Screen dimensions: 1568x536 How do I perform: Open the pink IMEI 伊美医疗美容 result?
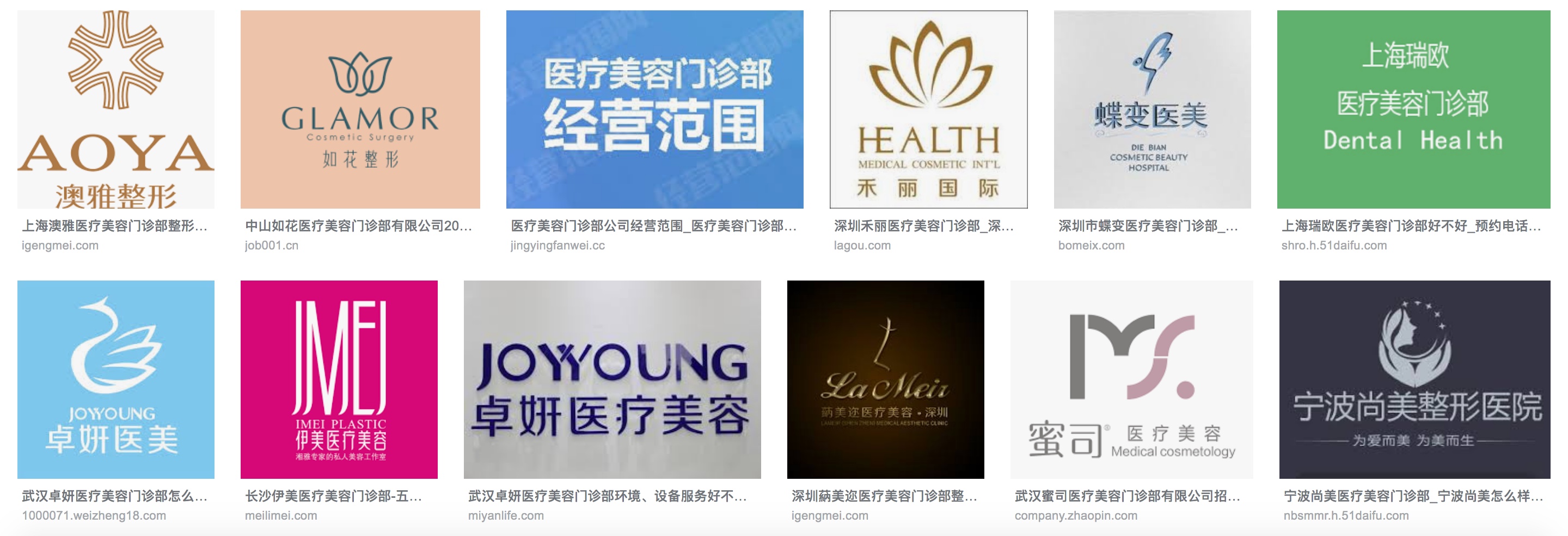339,379
